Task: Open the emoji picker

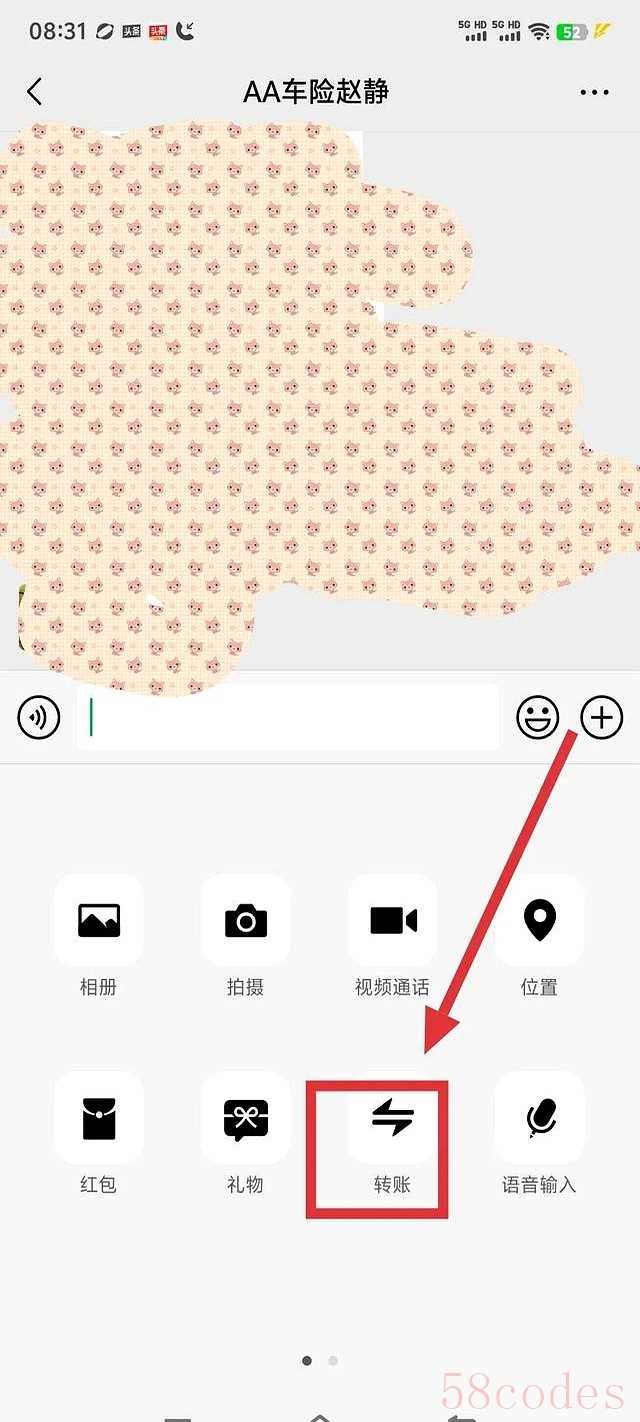Action: (537, 717)
